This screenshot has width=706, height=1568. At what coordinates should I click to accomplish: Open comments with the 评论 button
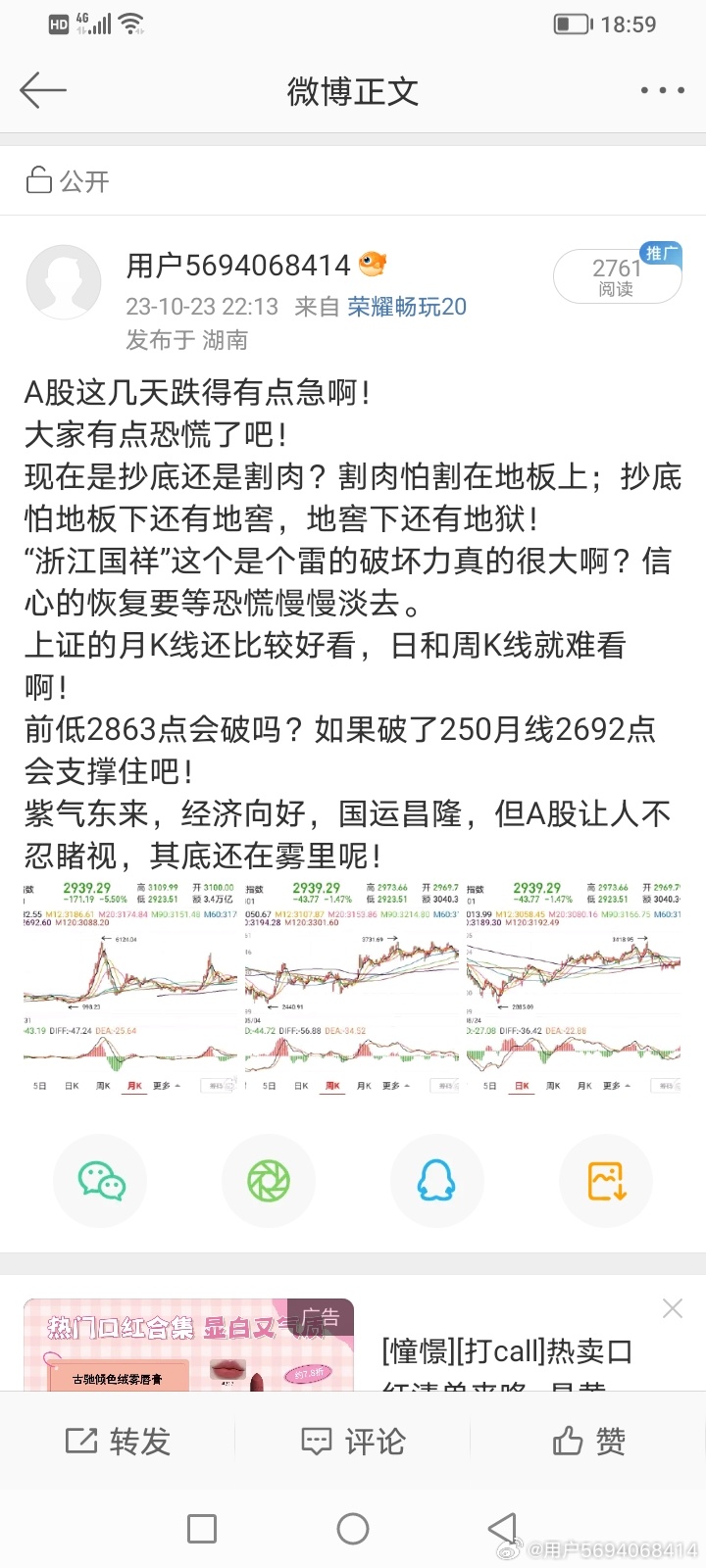(x=353, y=1441)
